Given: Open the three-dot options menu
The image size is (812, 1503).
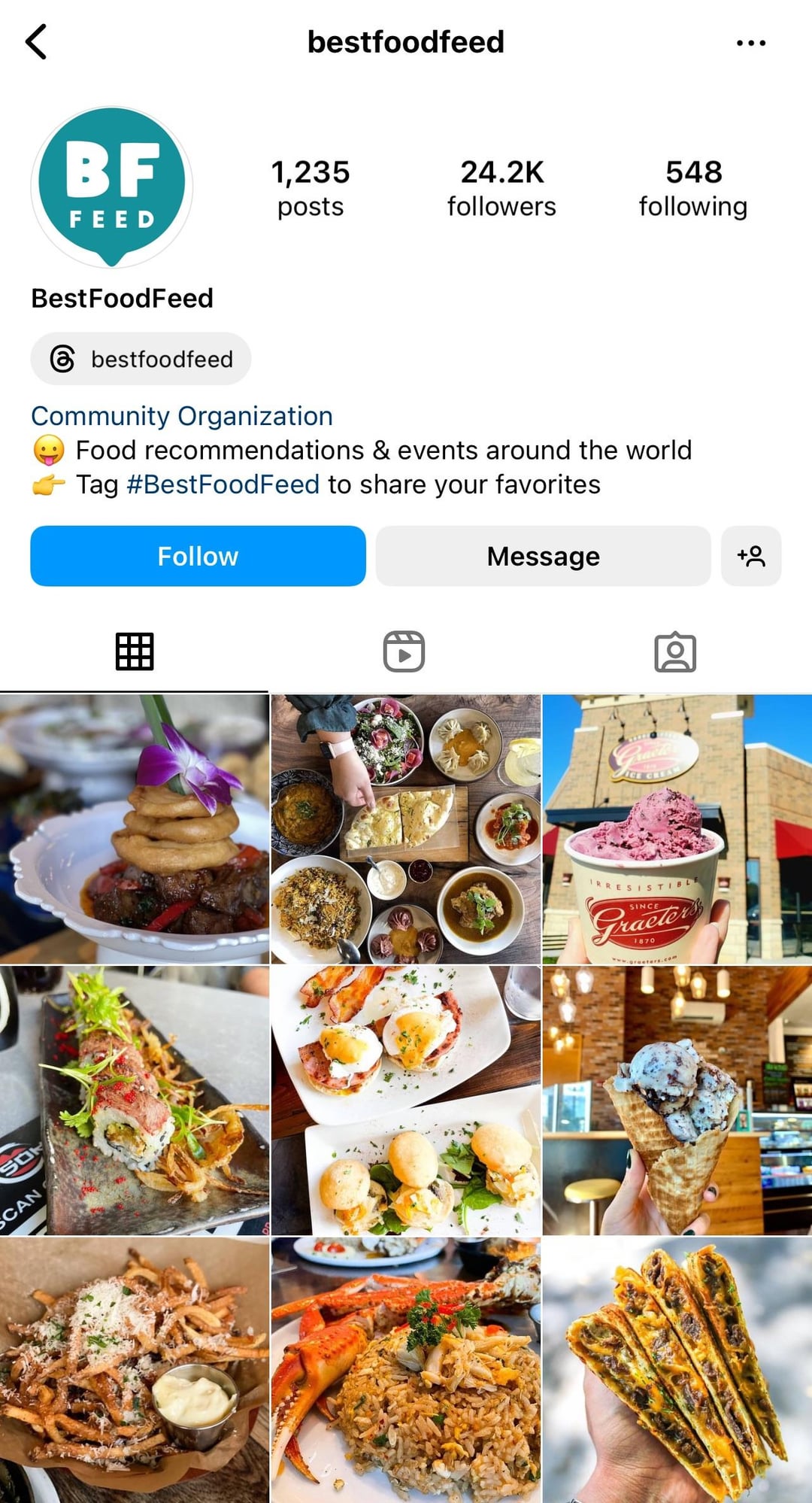Looking at the screenshot, I should click(750, 43).
